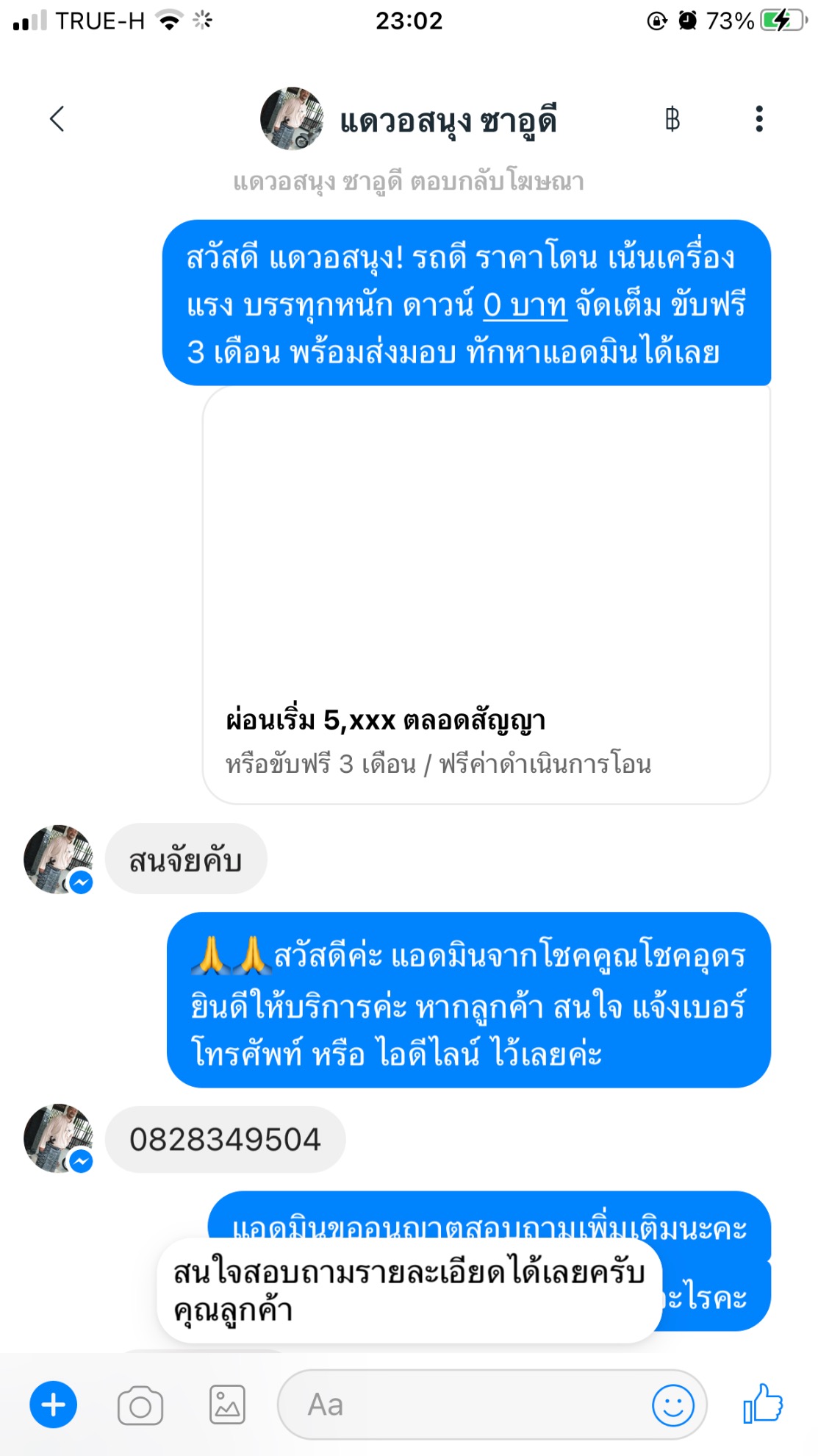
Task: Open the Baht payment icon
Action: 672,118
